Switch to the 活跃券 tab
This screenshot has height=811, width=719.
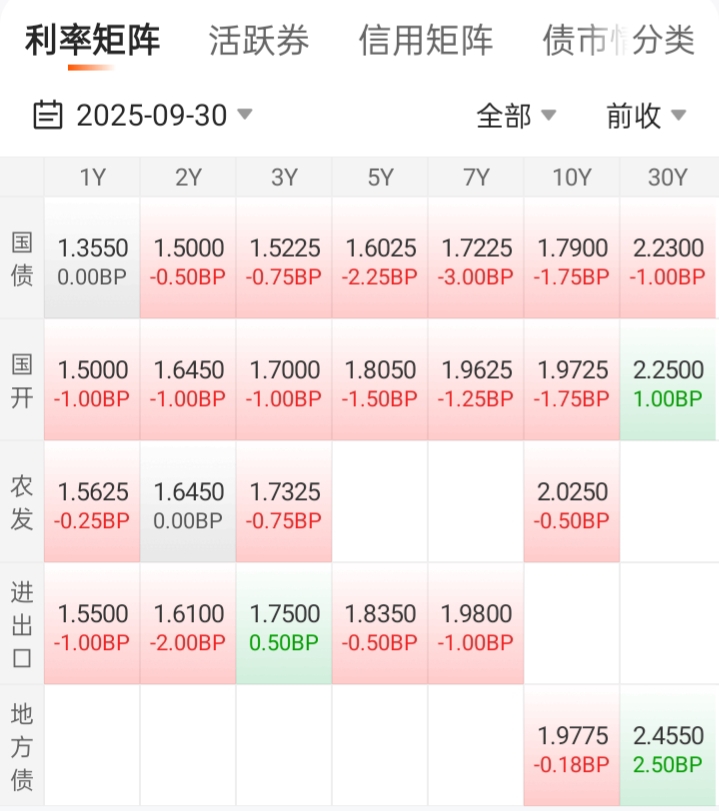click(x=259, y=41)
